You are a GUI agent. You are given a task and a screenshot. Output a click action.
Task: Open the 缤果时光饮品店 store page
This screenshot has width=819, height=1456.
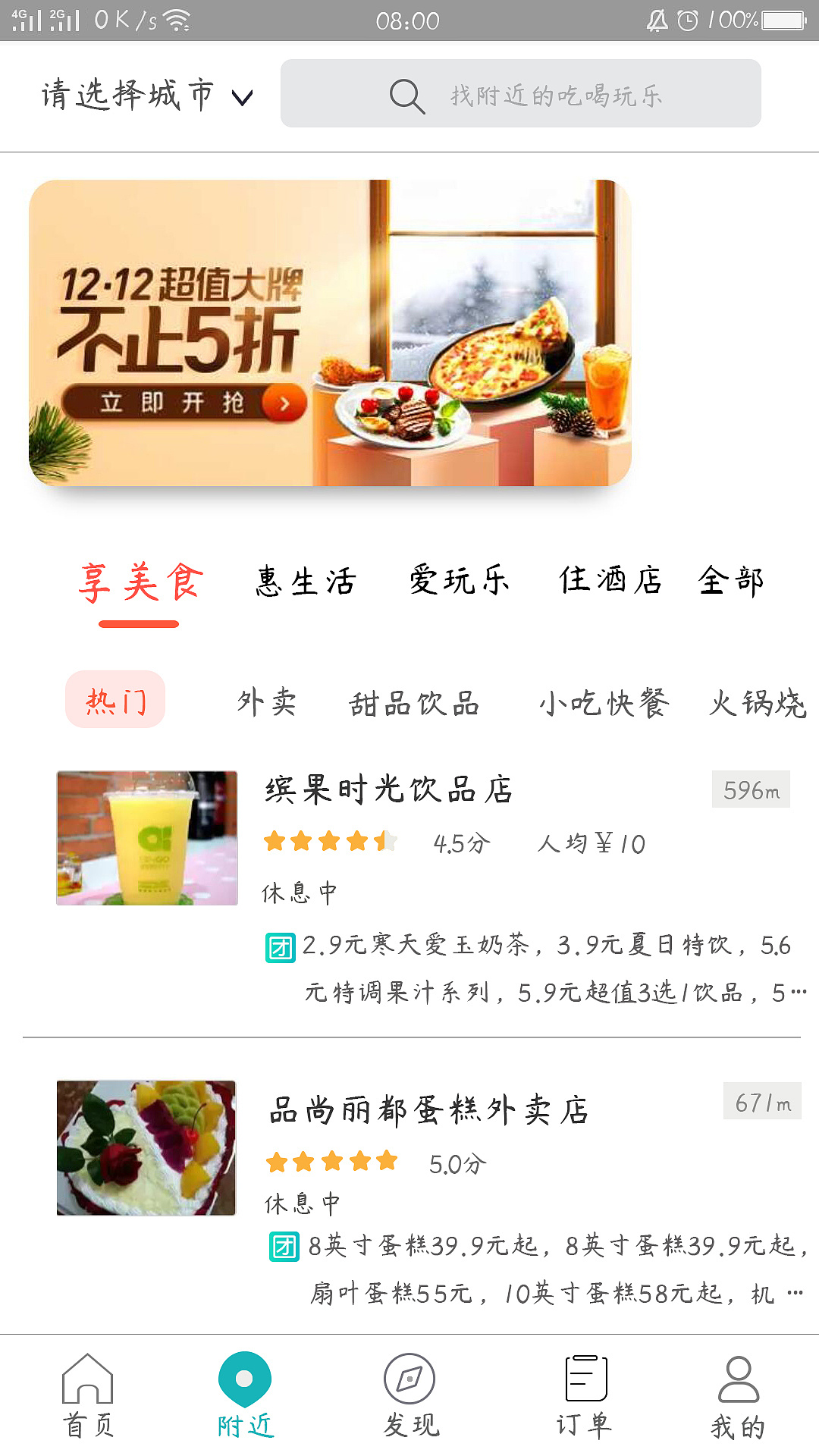coord(389,790)
